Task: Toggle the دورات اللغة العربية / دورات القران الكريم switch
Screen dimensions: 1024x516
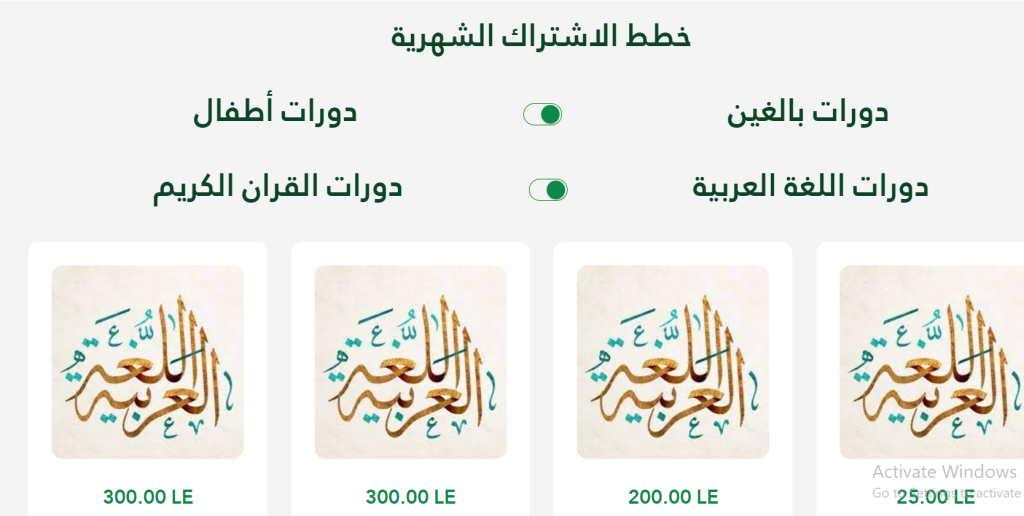Action: pos(547,190)
